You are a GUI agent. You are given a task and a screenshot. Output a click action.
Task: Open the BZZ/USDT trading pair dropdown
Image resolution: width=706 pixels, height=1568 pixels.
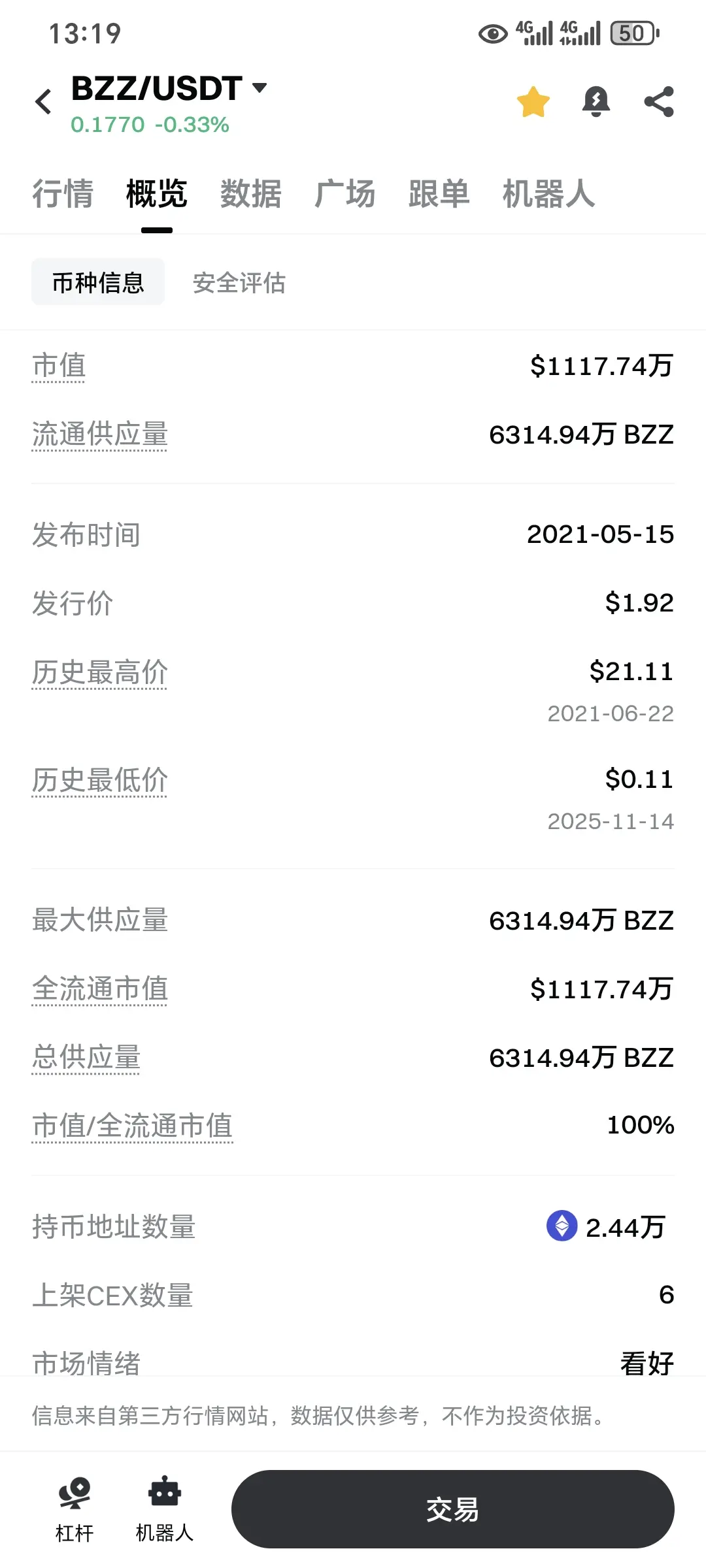[260, 88]
